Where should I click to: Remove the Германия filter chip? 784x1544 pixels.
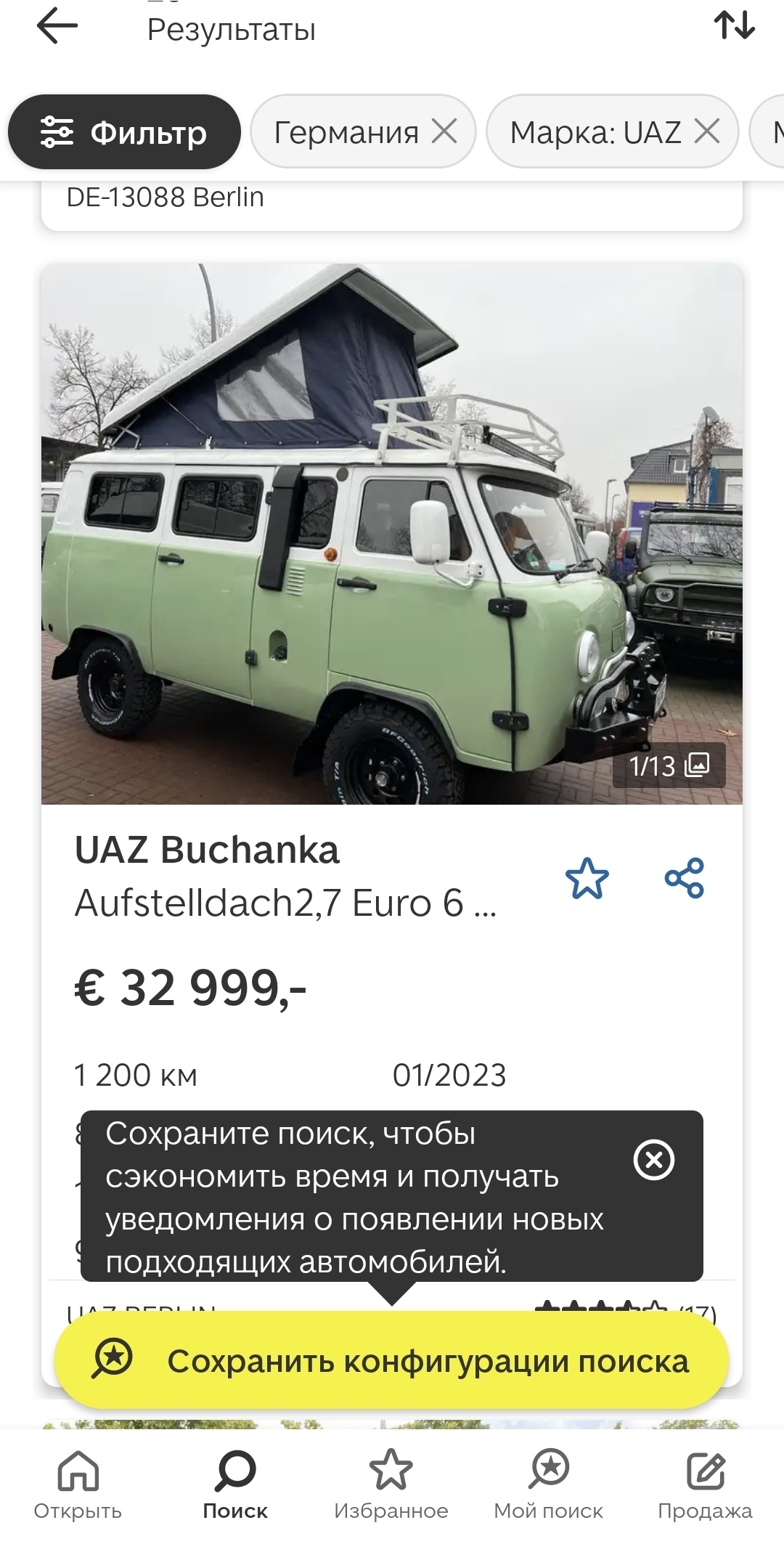[x=444, y=132]
